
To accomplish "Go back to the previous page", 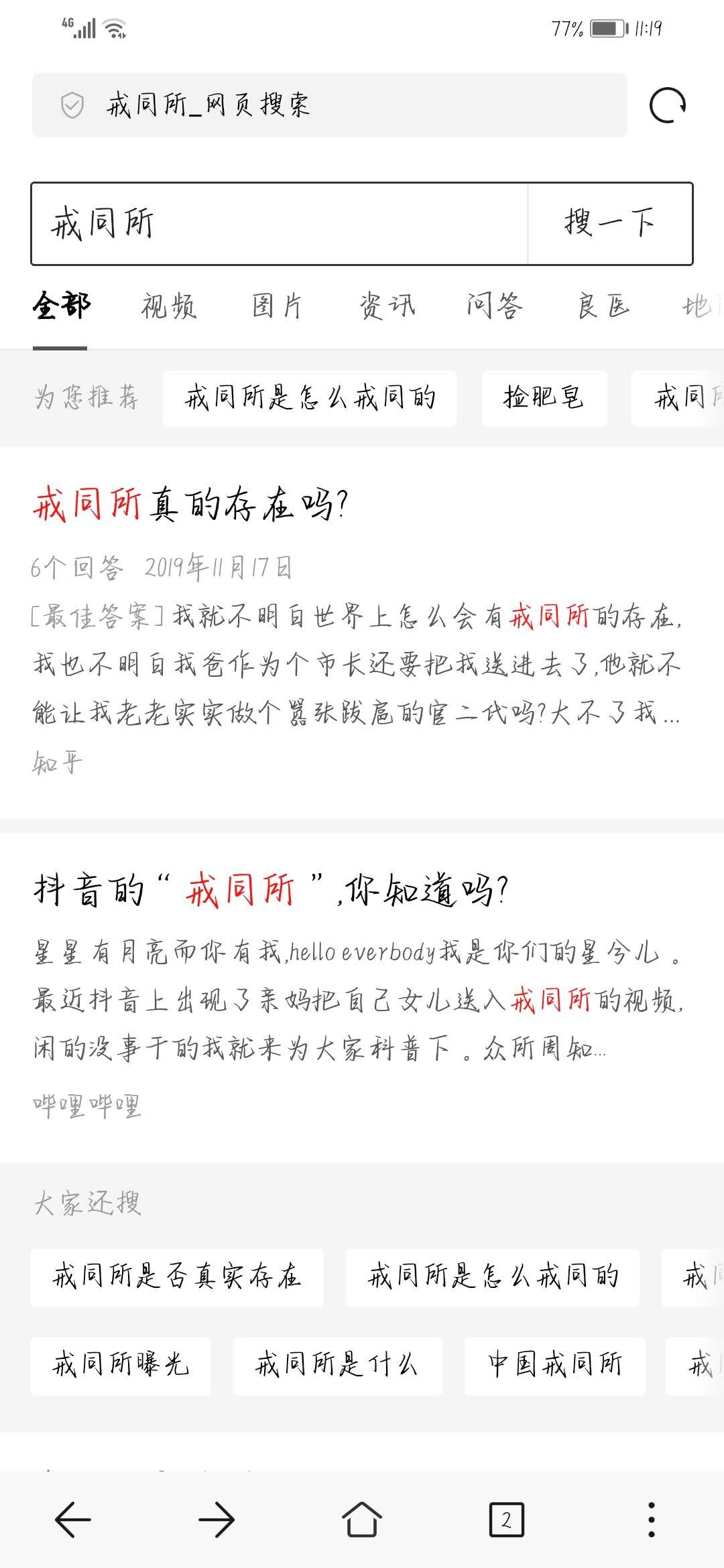I will [x=72, y=1519].
